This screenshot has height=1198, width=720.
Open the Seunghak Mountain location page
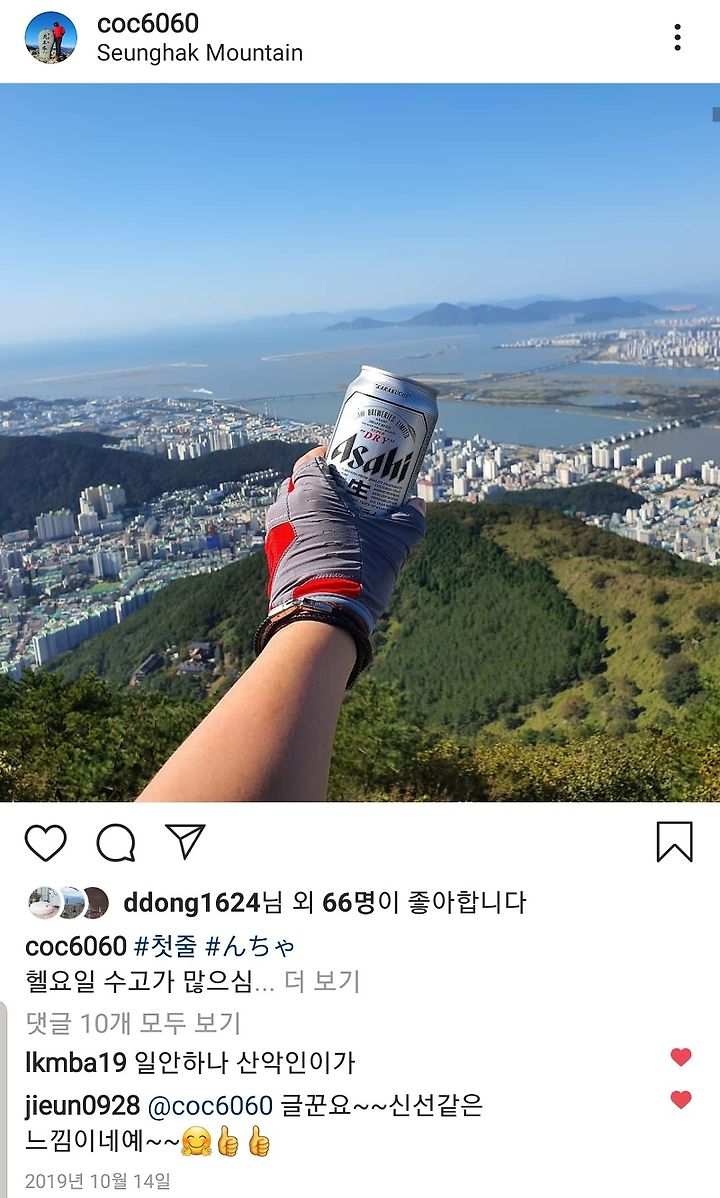pyautogui.click(x=199, y=53)
